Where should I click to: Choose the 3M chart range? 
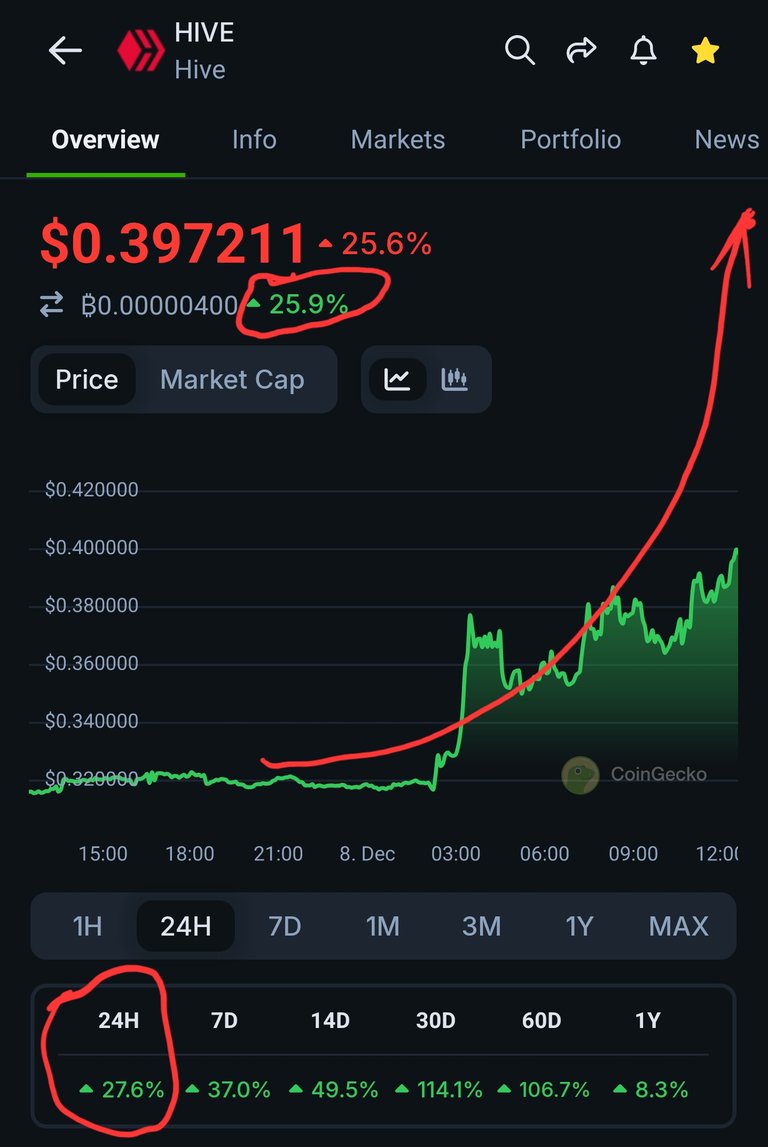click(481, 926)
